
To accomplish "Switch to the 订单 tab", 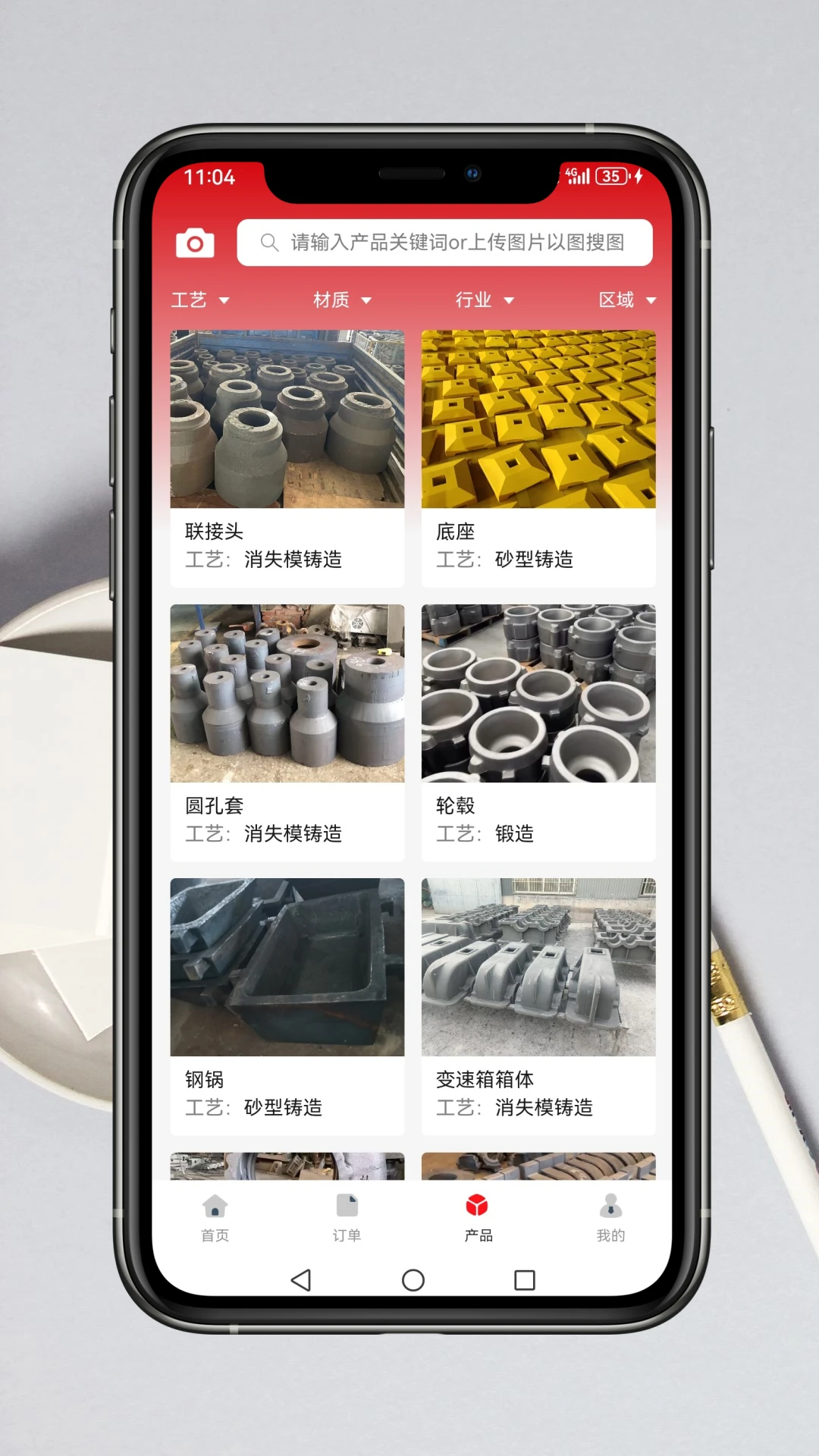I will [x=347, y=1217].
